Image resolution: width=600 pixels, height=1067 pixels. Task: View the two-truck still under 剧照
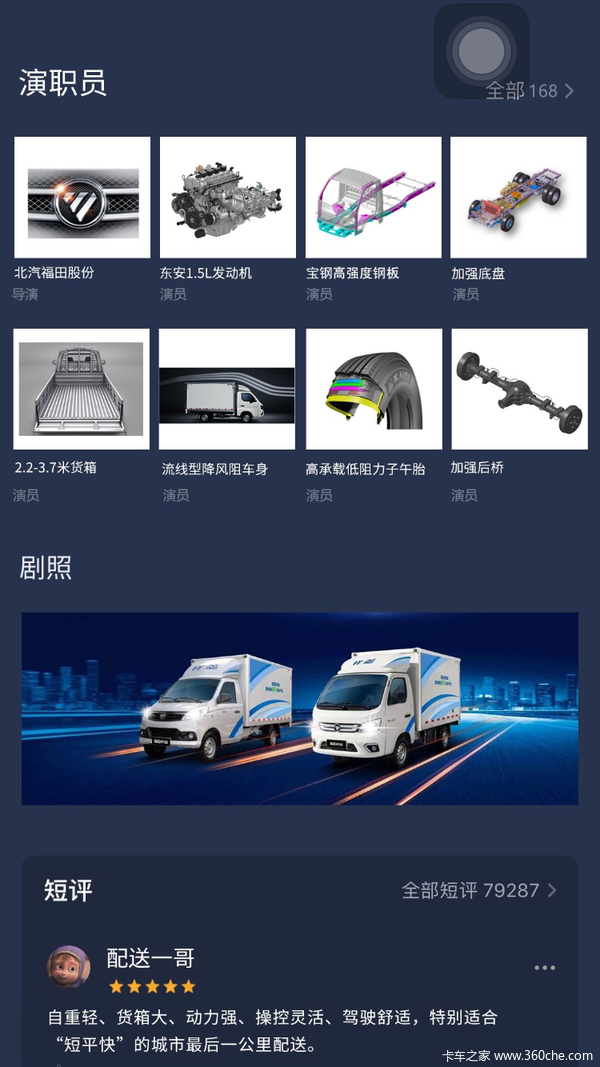(x=300, y=708)
